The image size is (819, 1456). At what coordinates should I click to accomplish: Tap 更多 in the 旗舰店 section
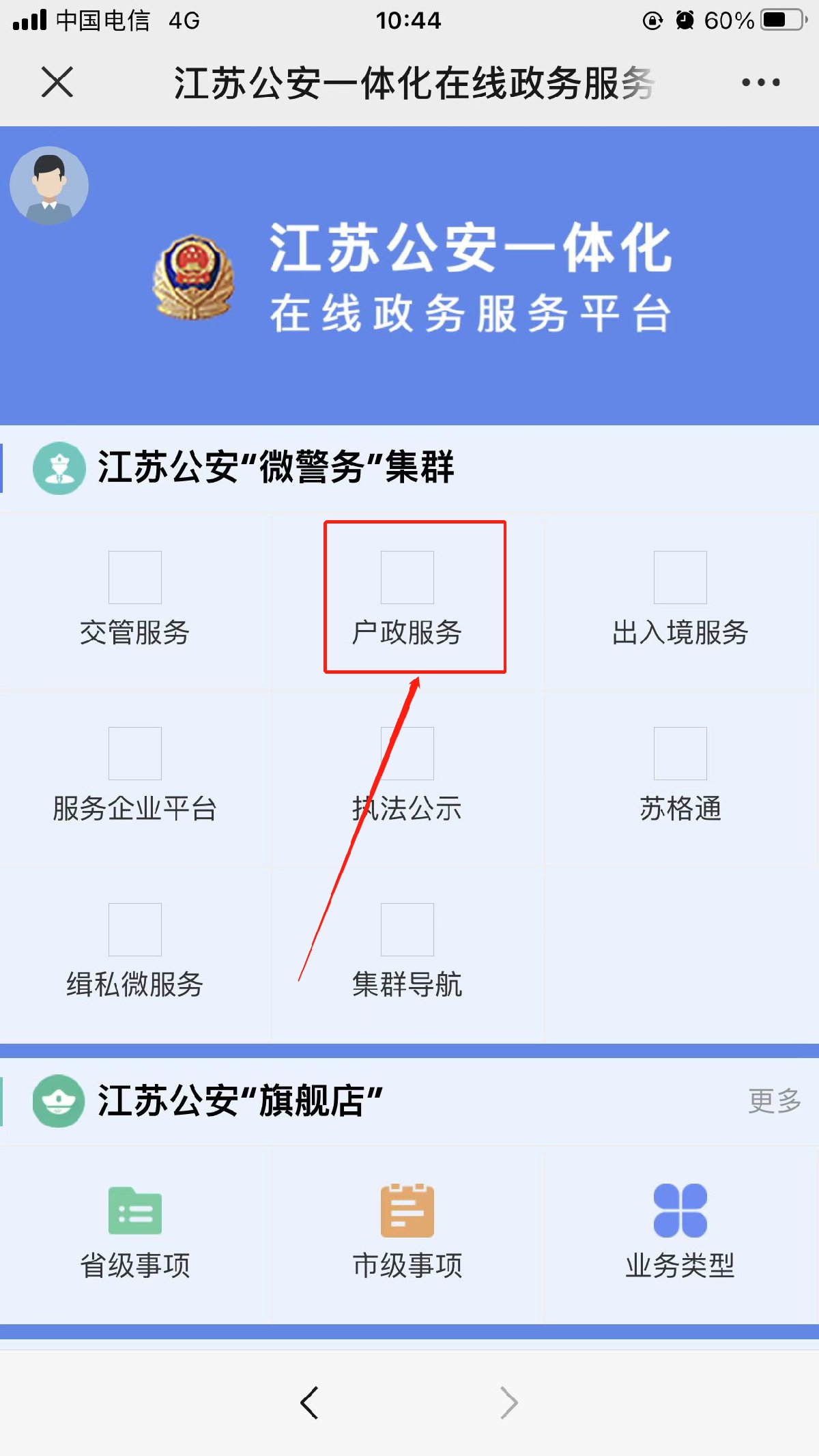[x=774, y=1101]
